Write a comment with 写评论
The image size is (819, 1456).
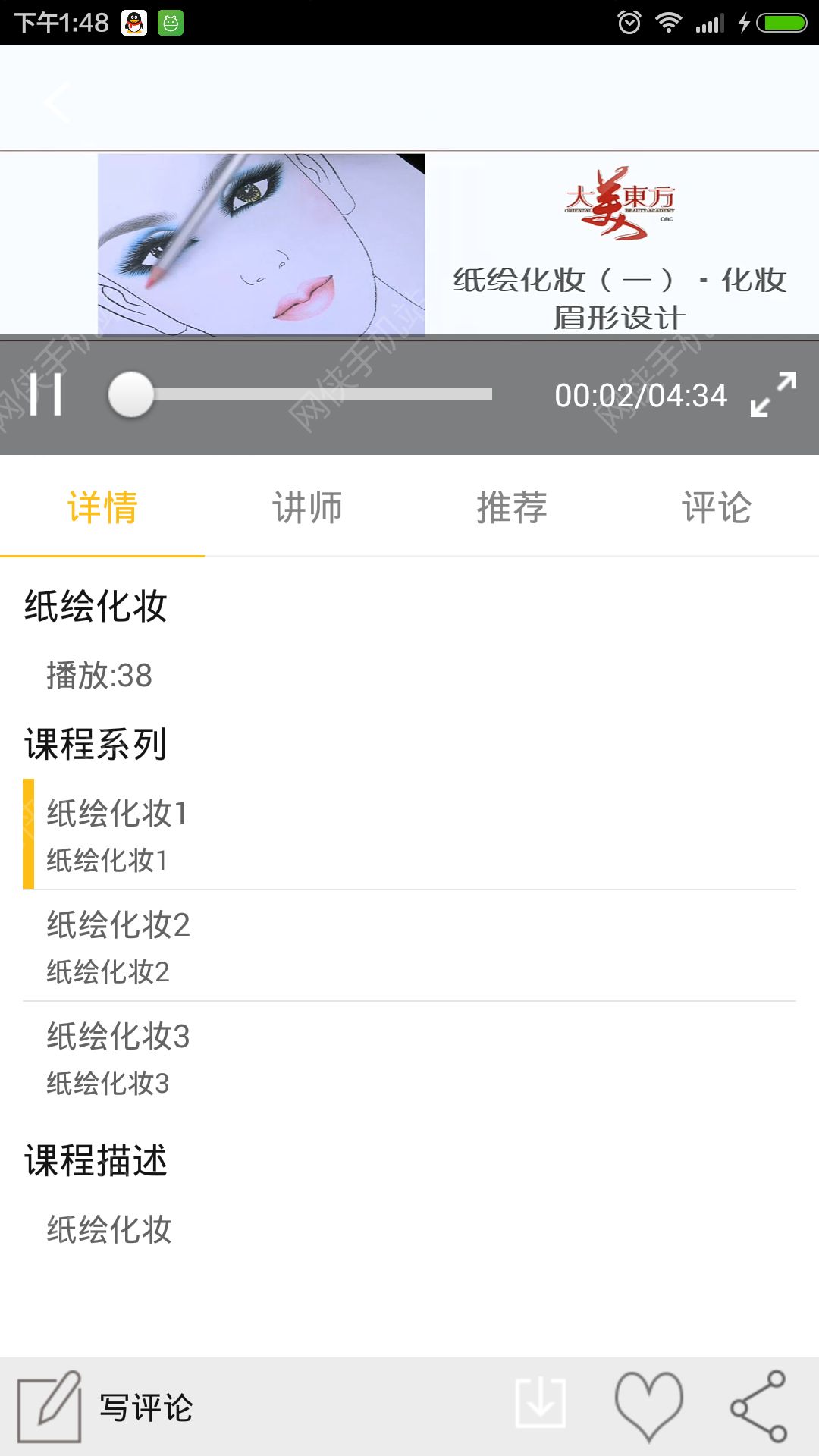[106, 1407]
